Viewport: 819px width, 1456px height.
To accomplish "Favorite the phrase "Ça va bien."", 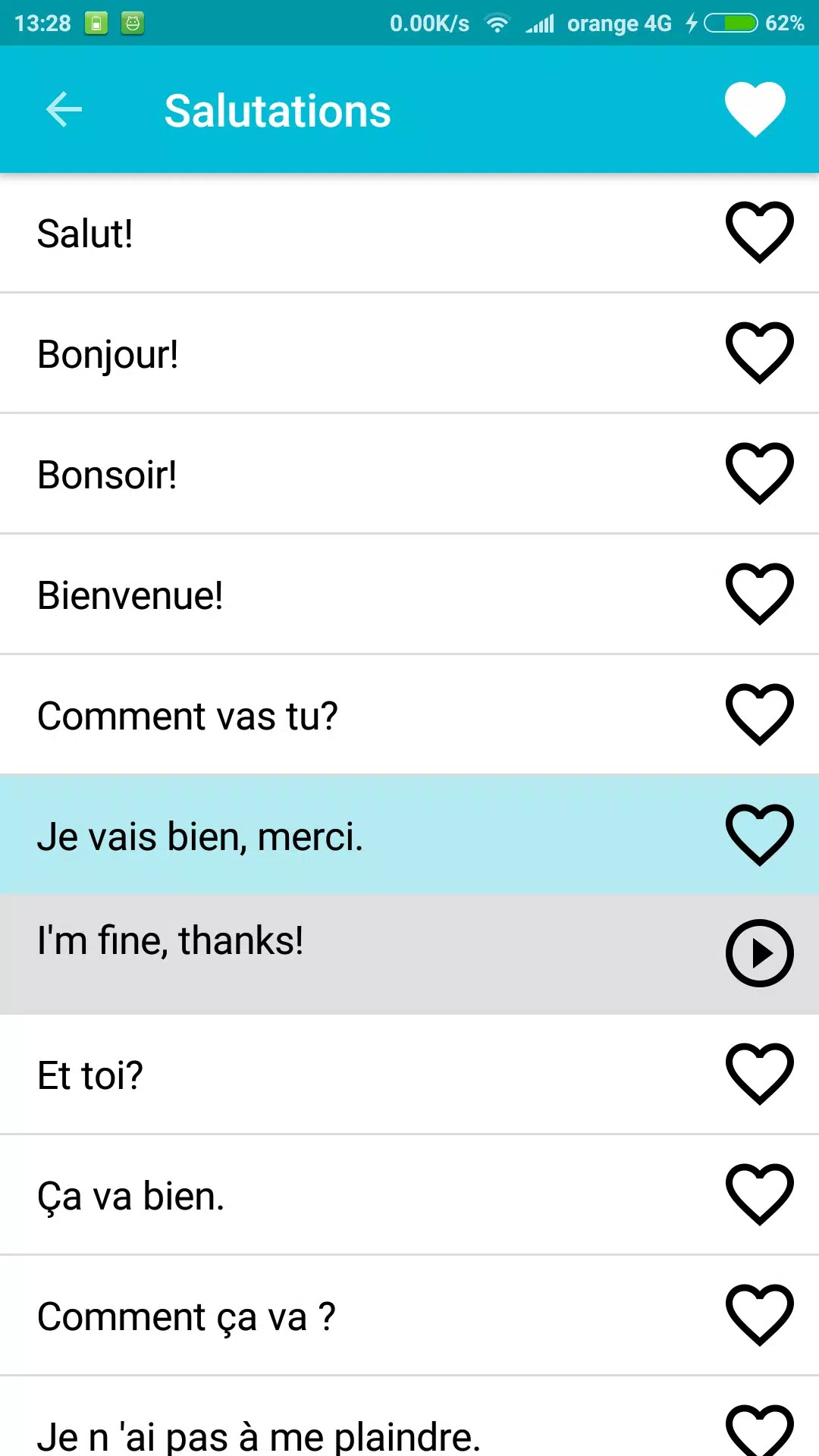I will [760, 1194].
